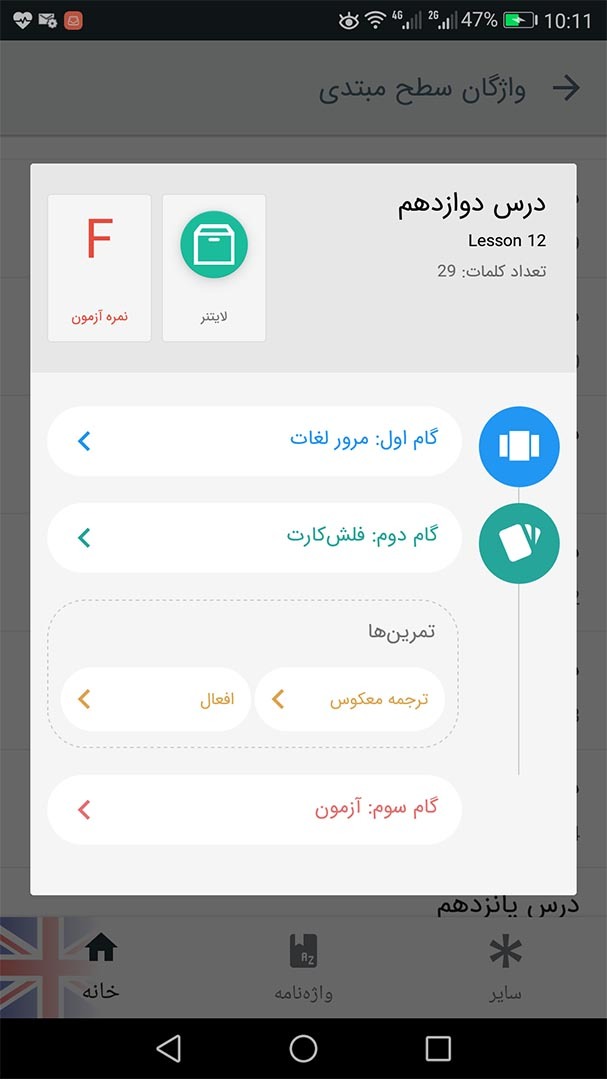Start step three: exam (آزمون)
The image size is (607, 1080).
coord(254,809)
